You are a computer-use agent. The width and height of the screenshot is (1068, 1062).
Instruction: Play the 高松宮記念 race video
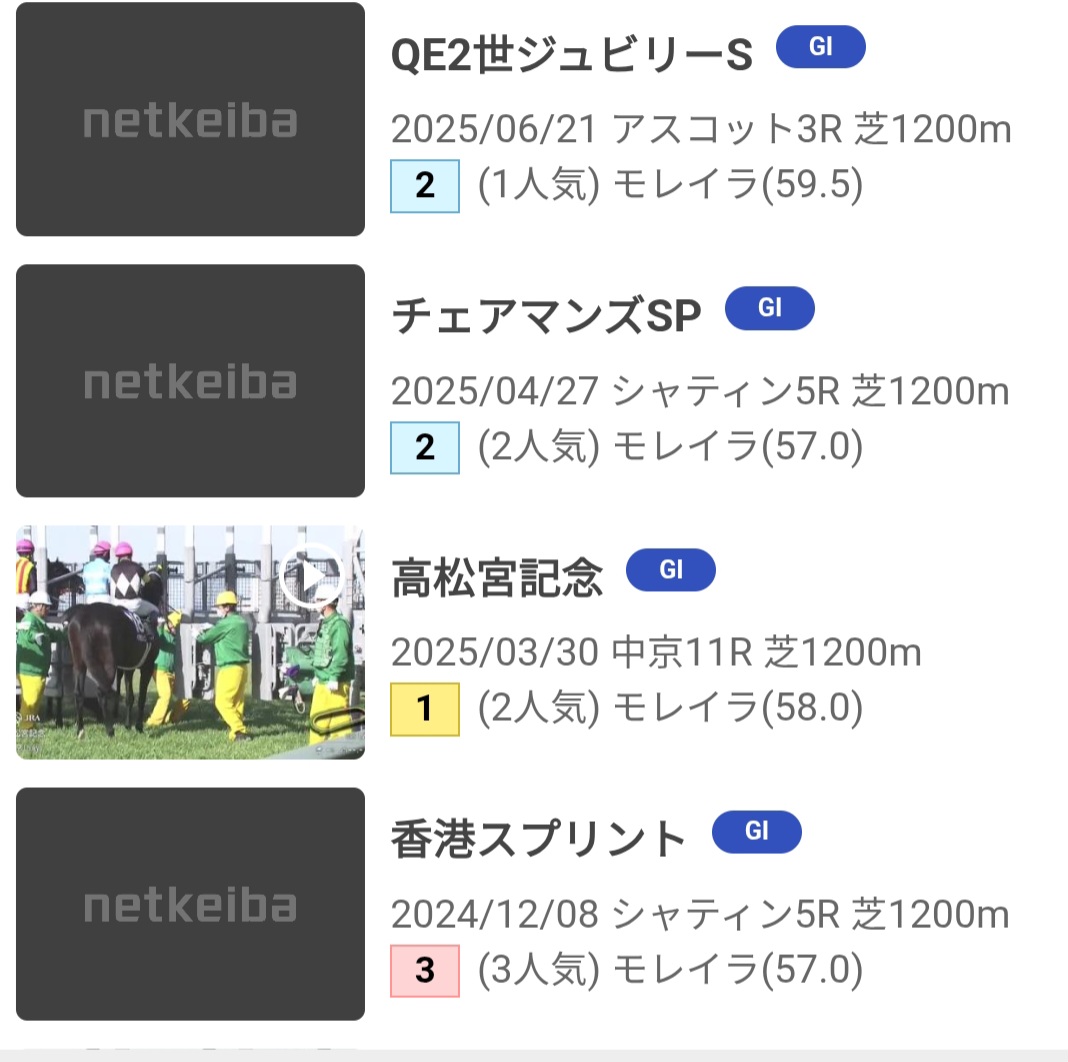310,577
